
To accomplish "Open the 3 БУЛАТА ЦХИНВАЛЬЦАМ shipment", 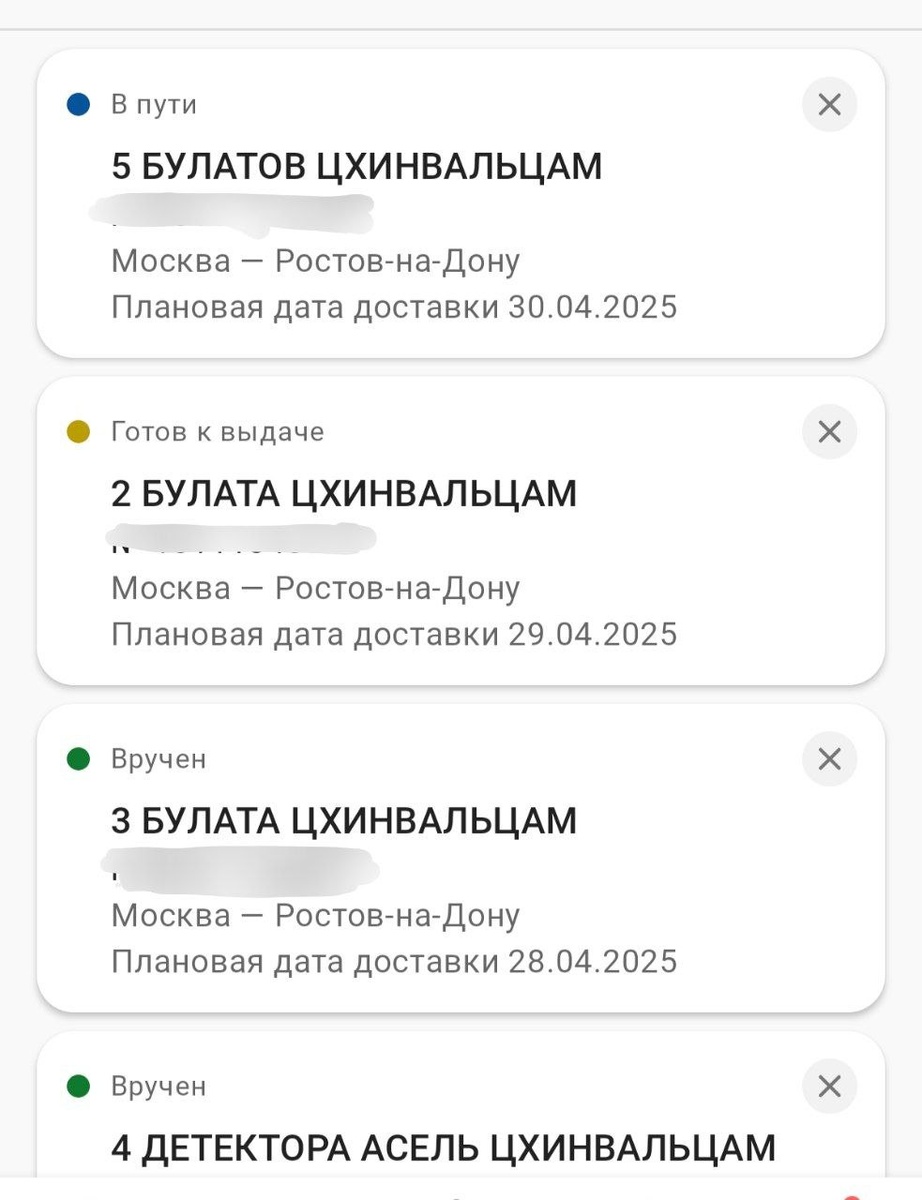I will pyautogui.click(x=344, y=821).
